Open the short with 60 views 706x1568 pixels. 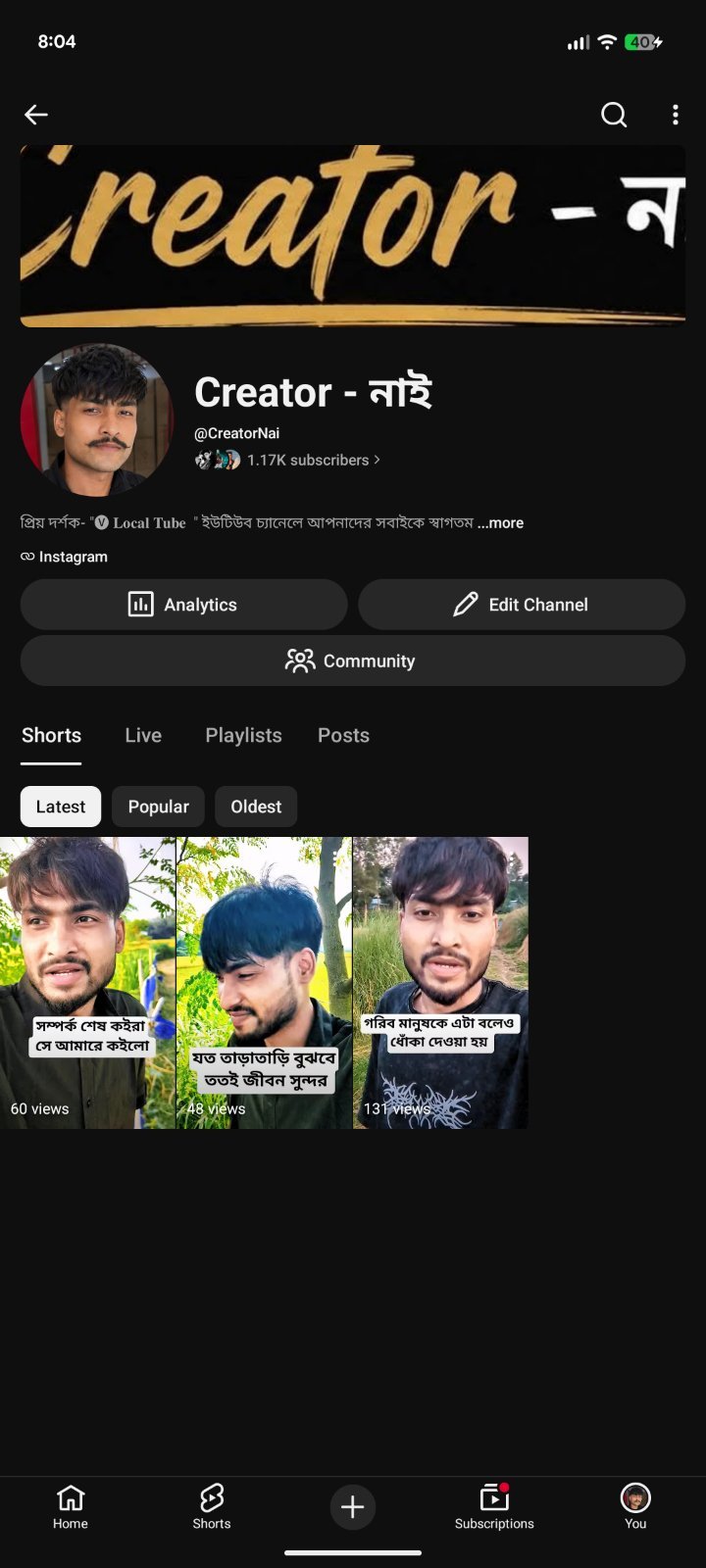click(87, 983)
